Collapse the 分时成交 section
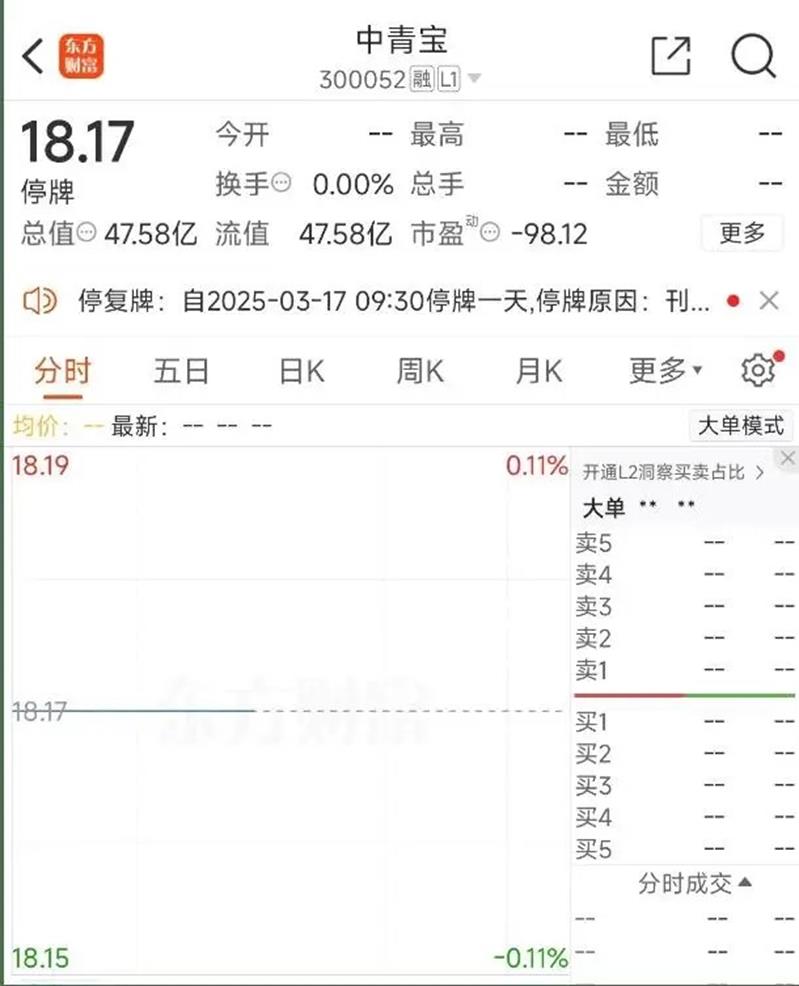Viewport: 799px width, 986px height. click(x=696, y=883)
